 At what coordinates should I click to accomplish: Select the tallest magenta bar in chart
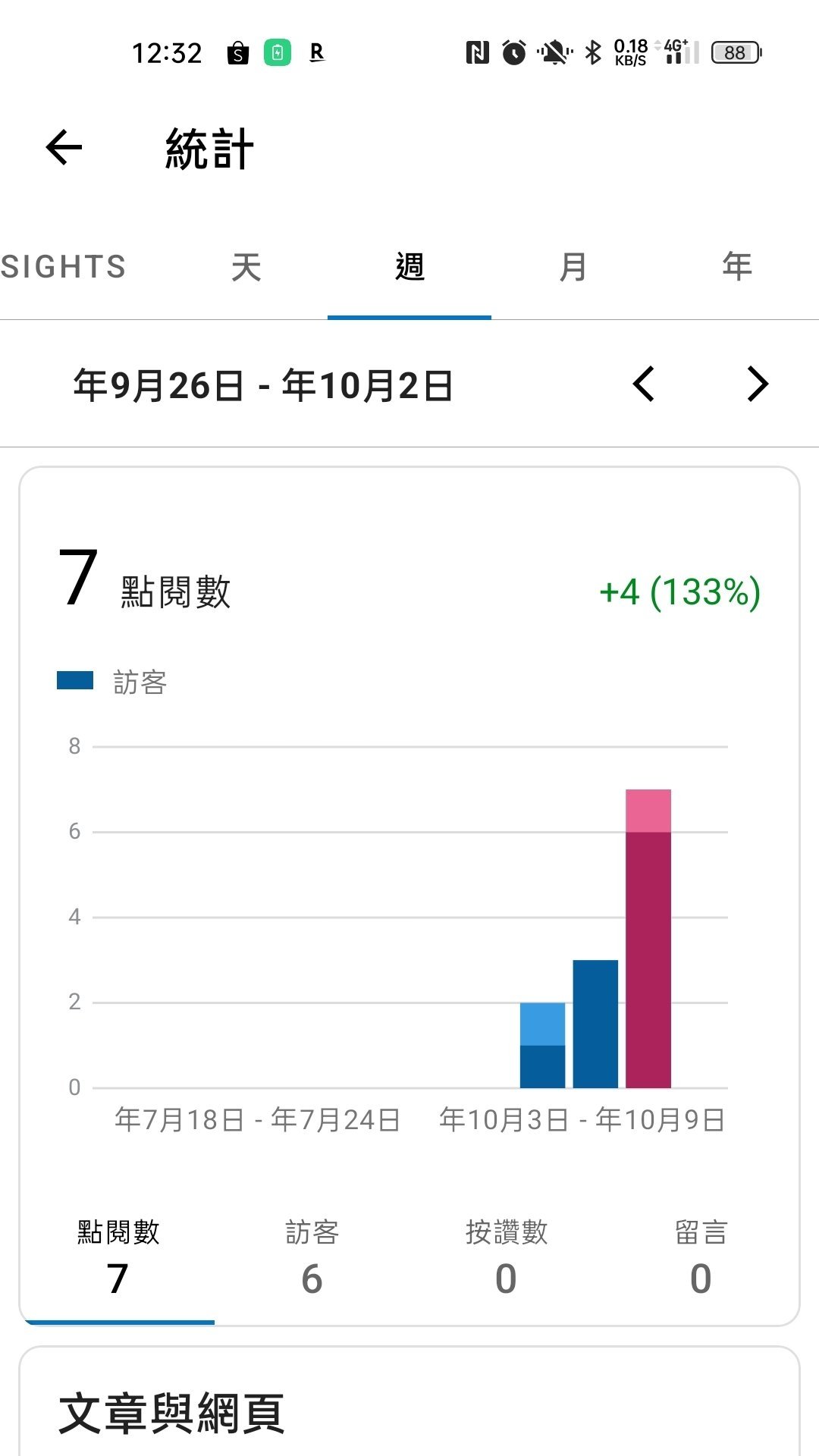pyautogui.click(x=648, y=940)
